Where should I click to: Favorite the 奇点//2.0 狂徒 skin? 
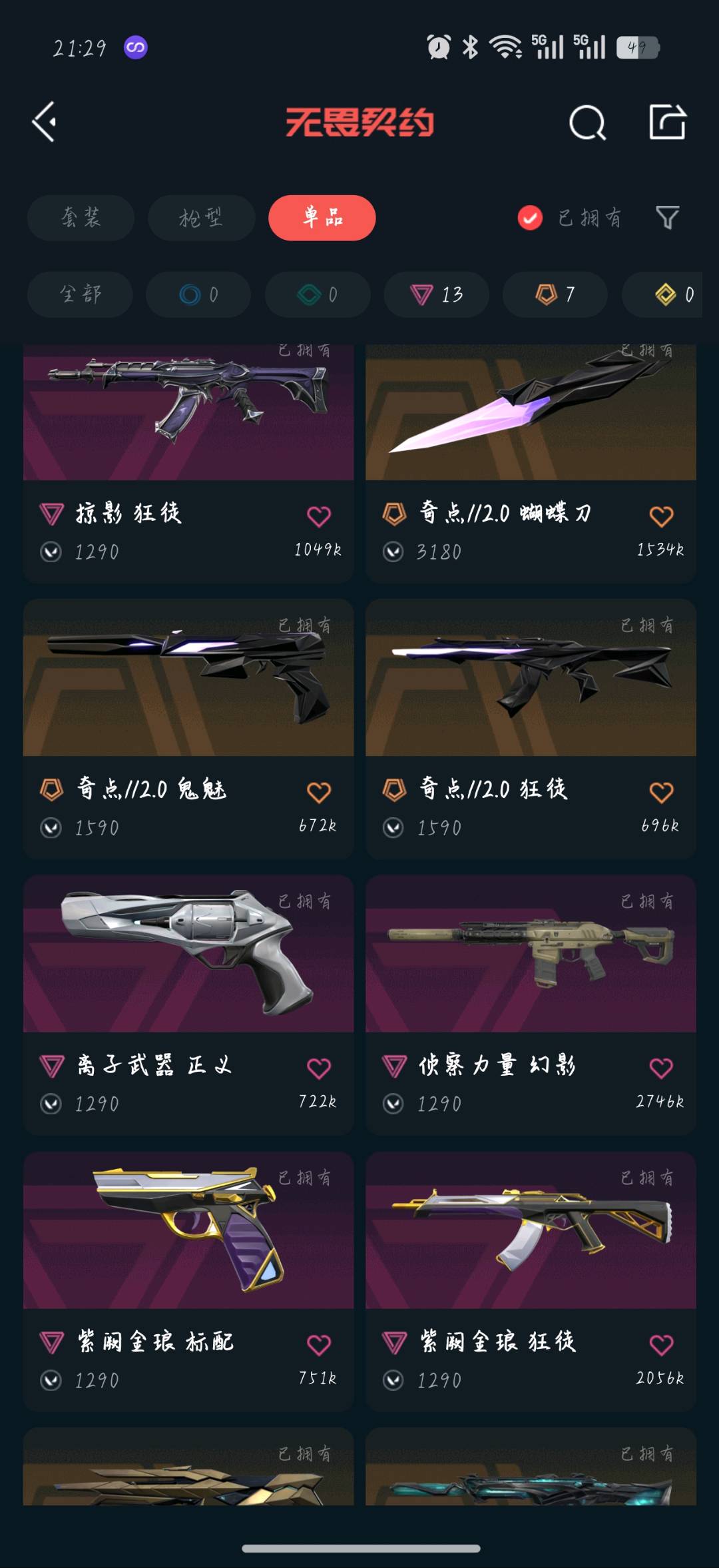[661, 792]
